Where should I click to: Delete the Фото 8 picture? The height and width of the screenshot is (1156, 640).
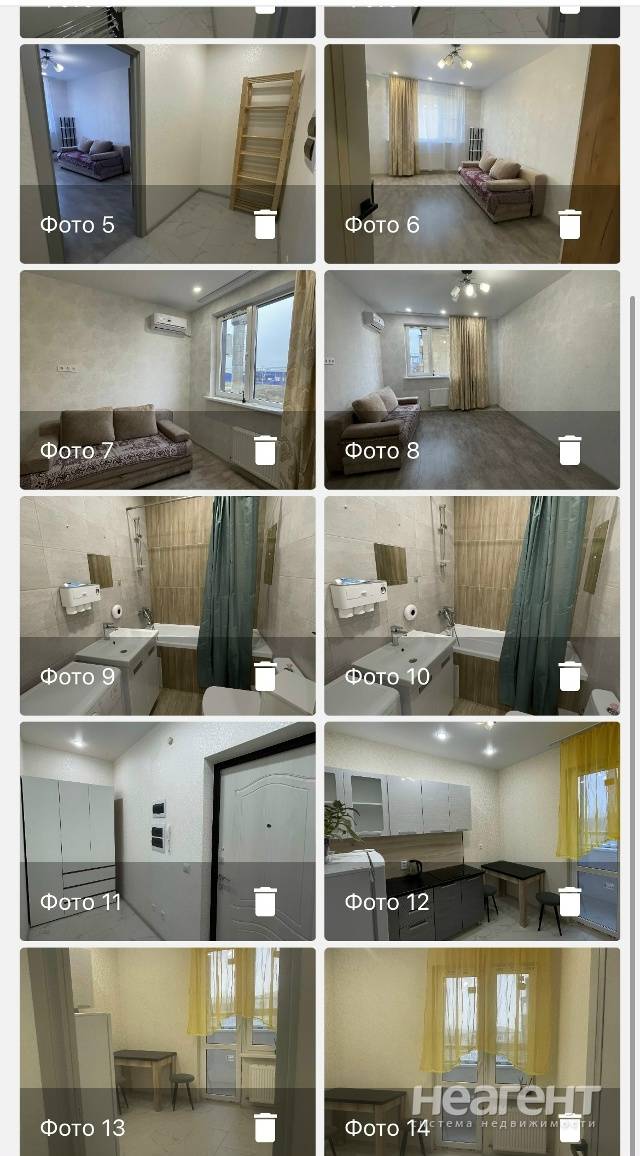point(569,450)
